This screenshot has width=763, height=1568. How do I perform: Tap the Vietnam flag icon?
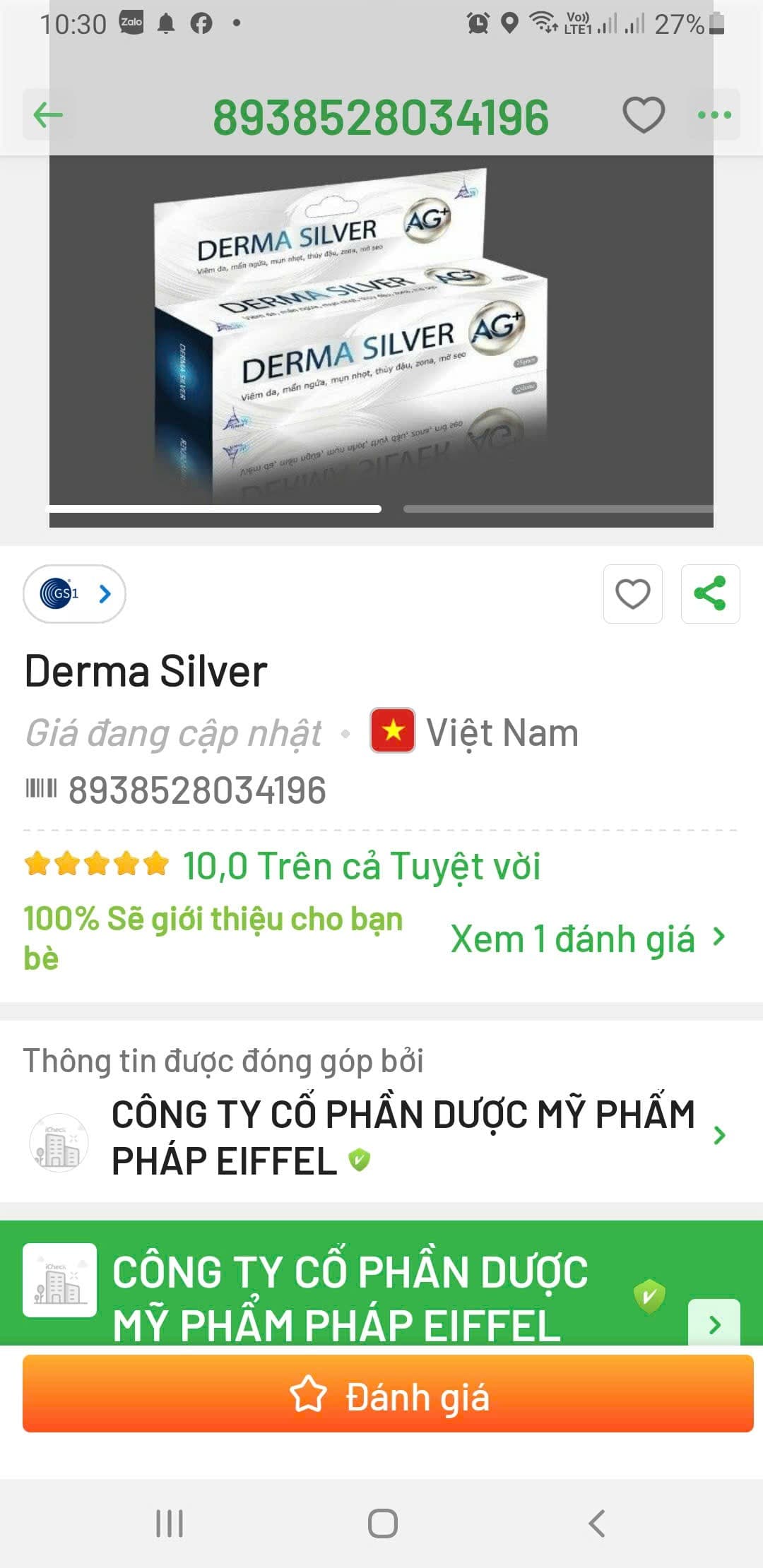pos(390,732)
